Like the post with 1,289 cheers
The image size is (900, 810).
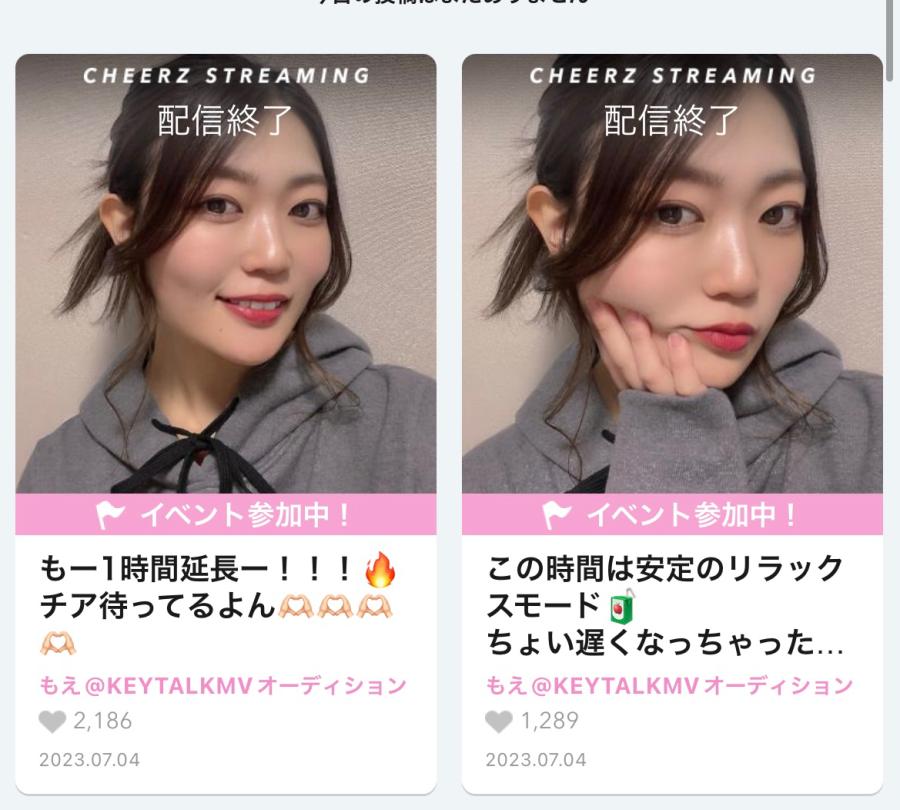tap(500, 721)
